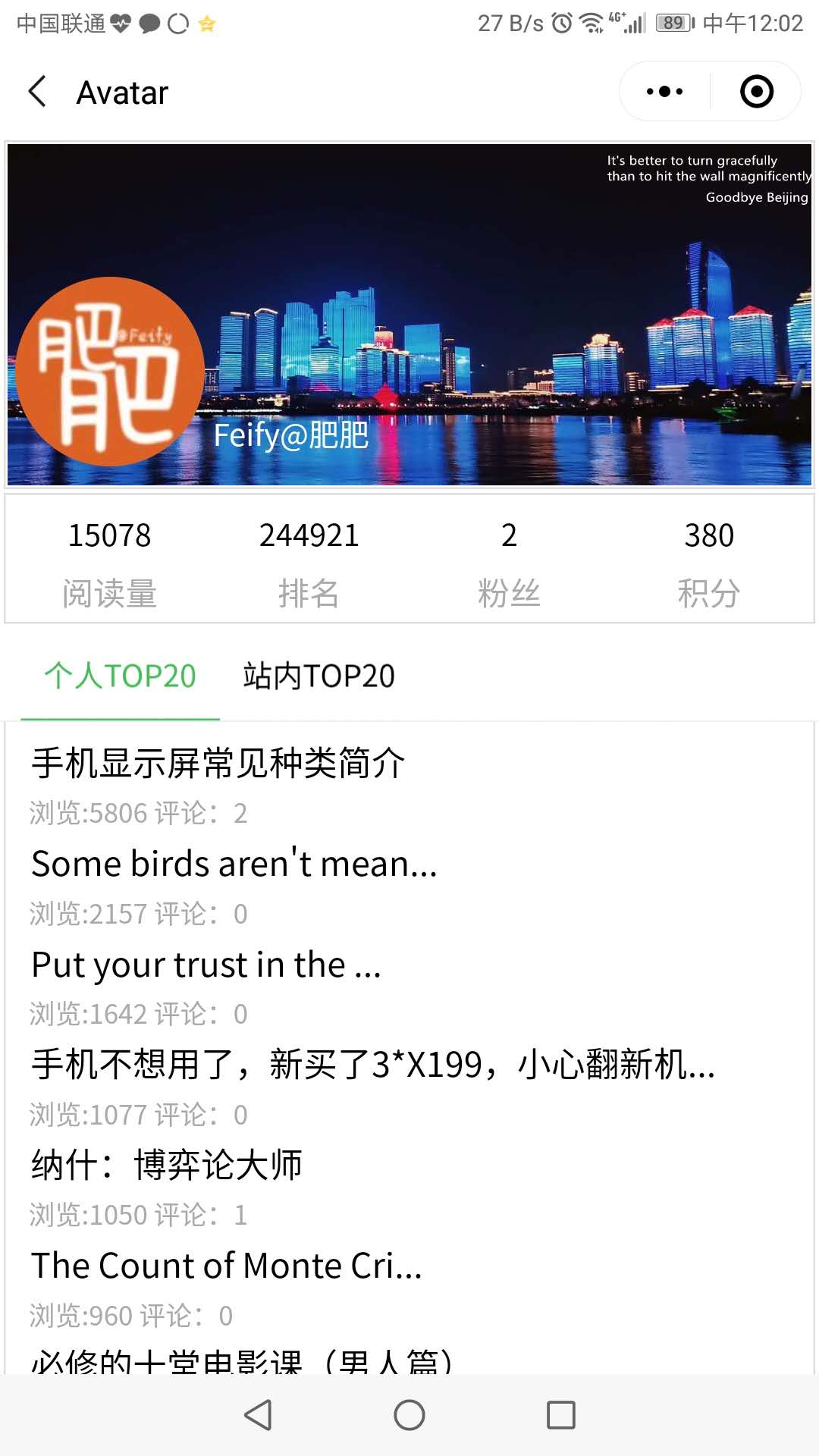Screen dimensions: 819x1456
Task: View the article 纳什：博弈论大师
Action: (167, 1166)
